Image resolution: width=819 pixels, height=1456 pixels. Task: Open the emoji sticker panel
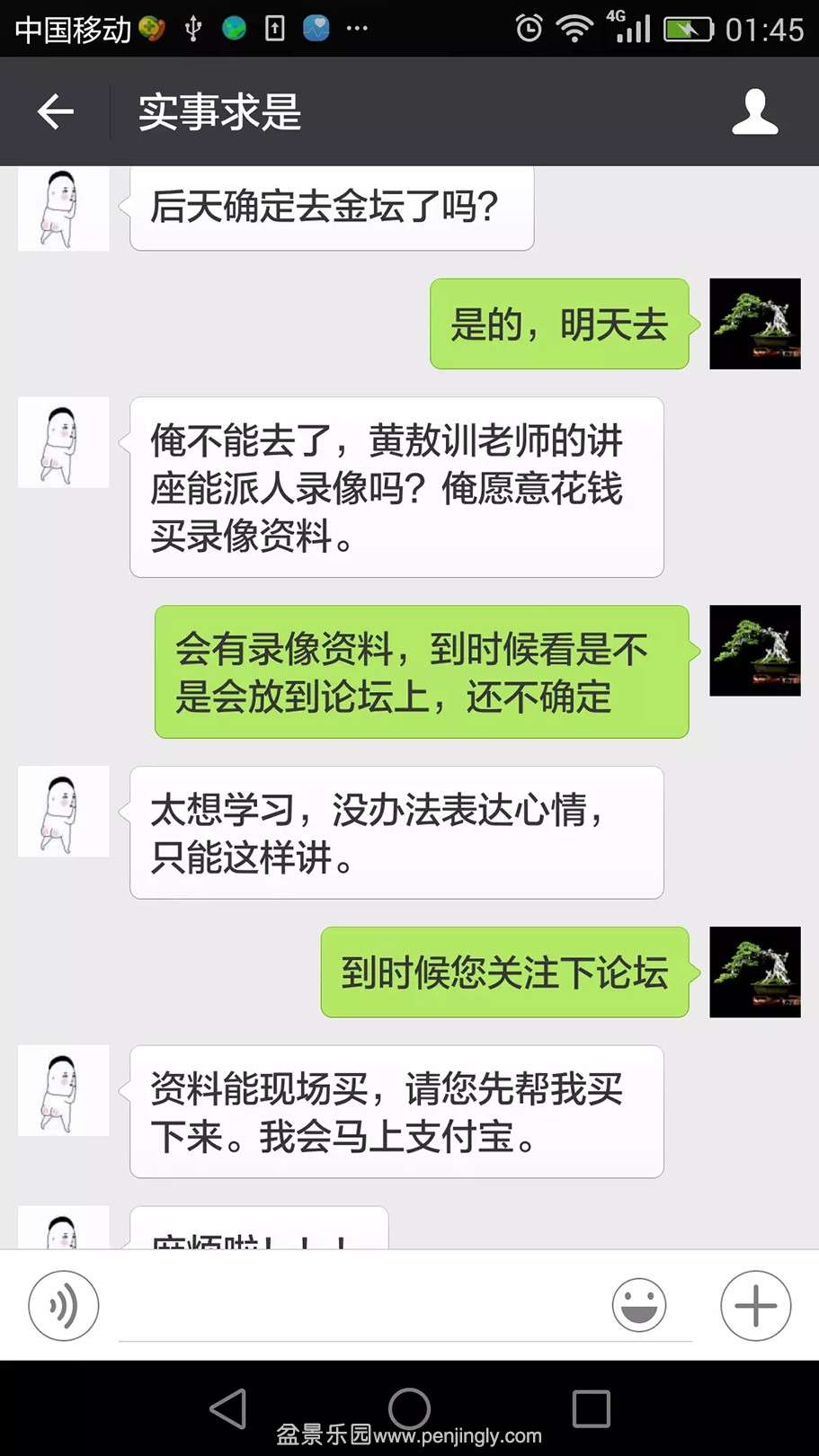[x=639, y=1305]
